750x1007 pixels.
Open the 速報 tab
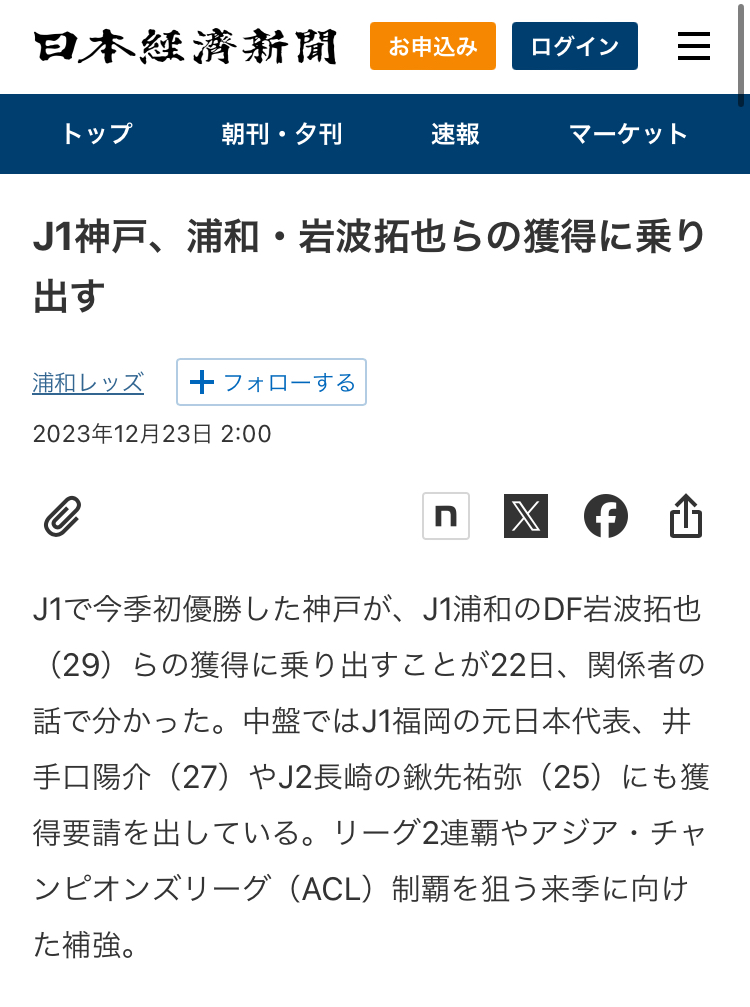pos(456,134)
